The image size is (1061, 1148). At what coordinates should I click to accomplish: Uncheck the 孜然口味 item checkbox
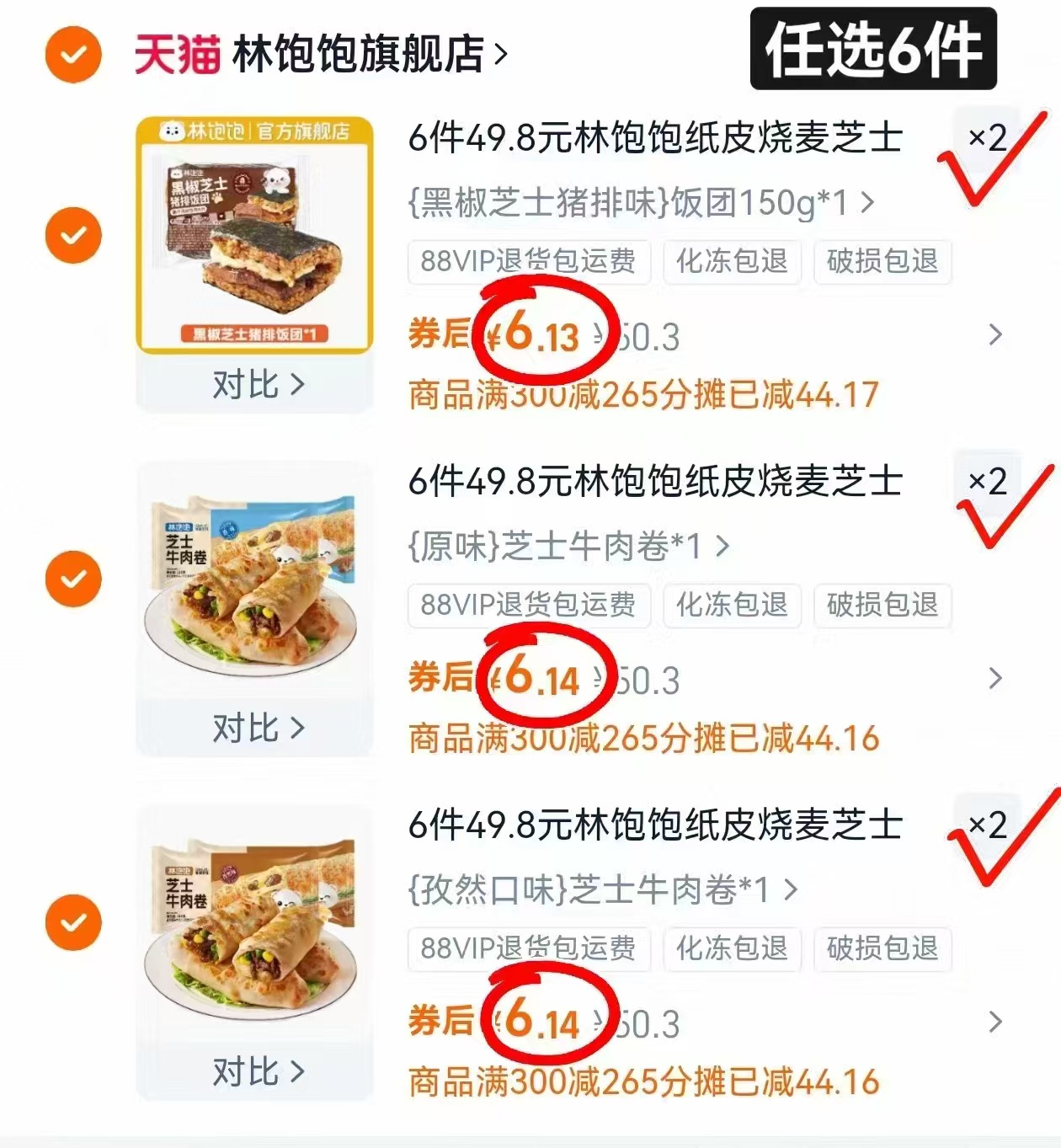74,922
